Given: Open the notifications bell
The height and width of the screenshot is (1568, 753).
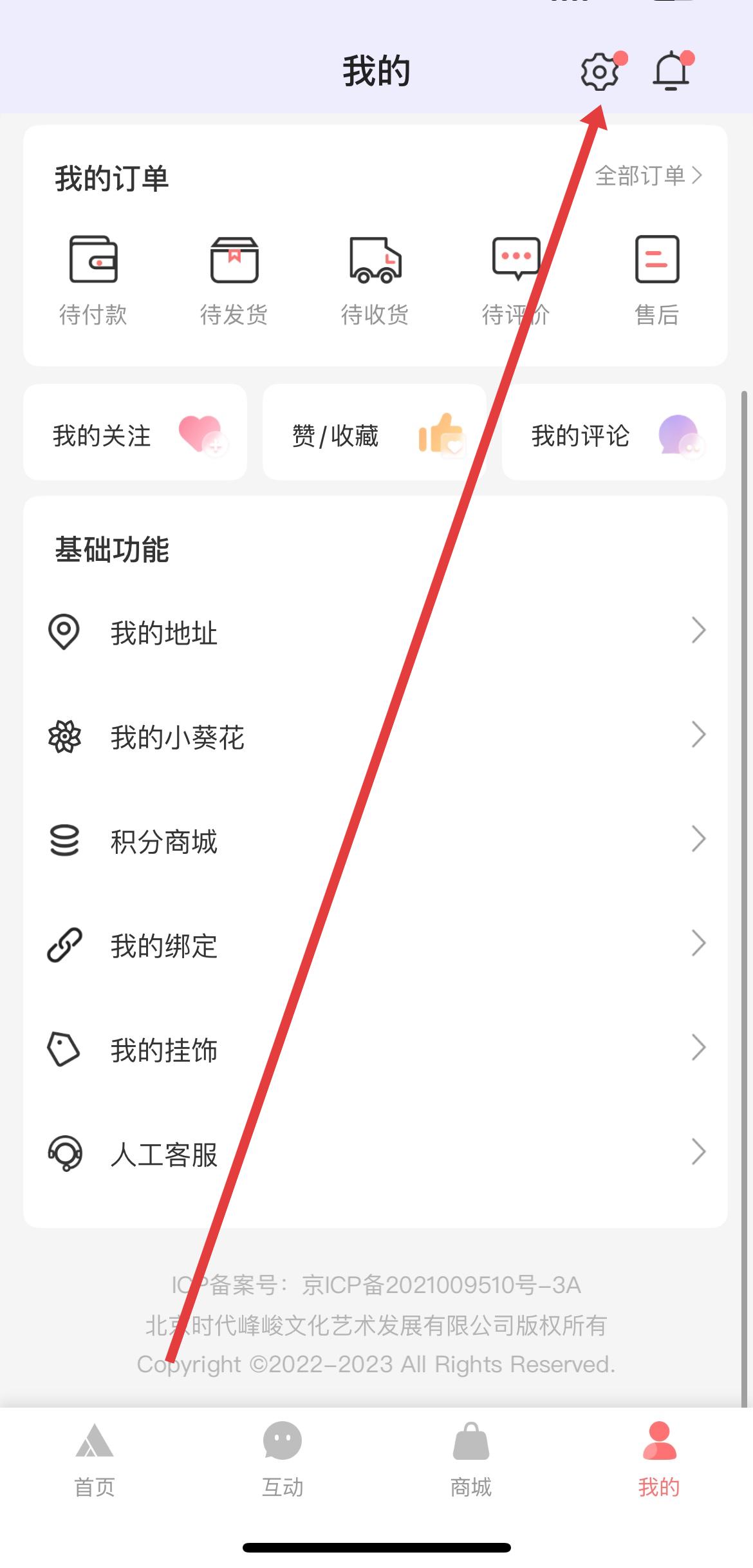Looking at the screenshot, I should pos(671,71).
